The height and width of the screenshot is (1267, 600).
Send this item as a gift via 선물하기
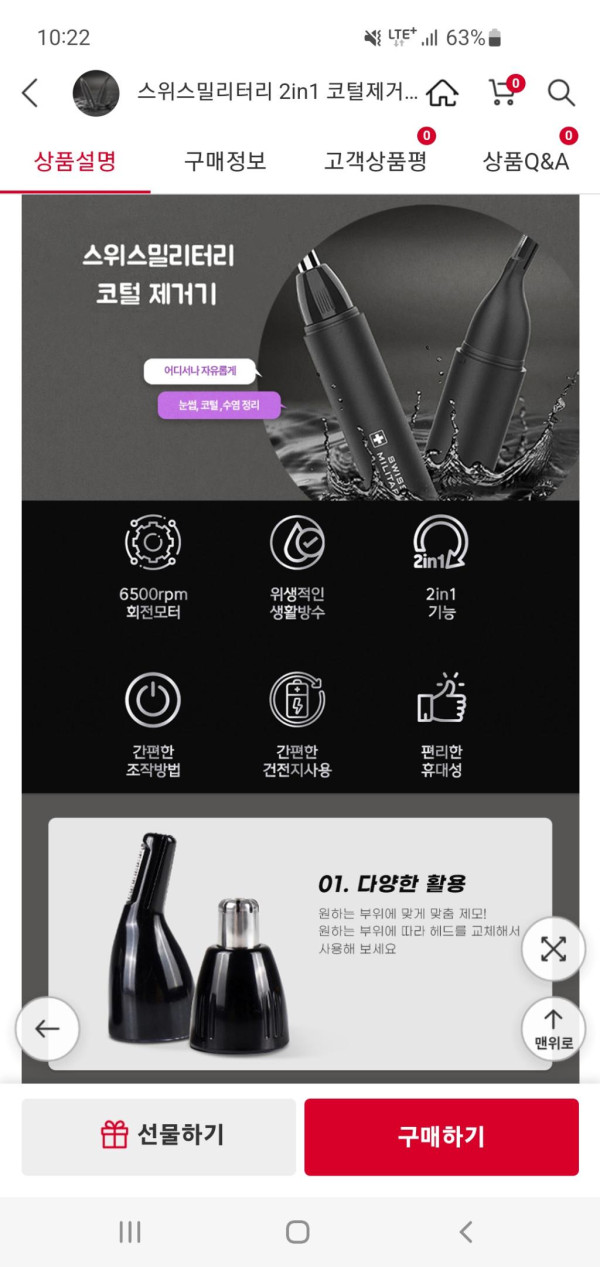(x=159, y=1136)
